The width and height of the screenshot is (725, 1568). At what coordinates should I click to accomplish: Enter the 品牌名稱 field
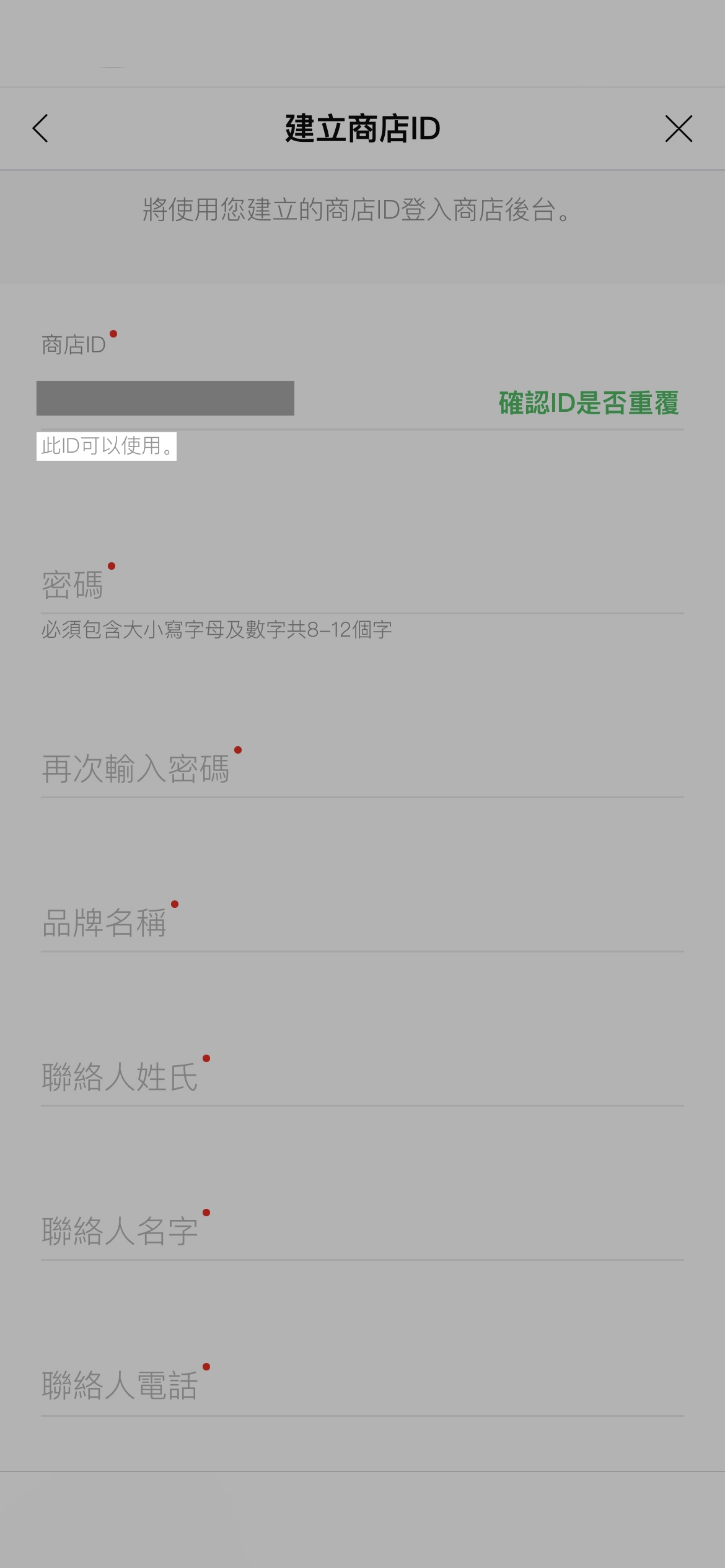click(x=362, y=923)
